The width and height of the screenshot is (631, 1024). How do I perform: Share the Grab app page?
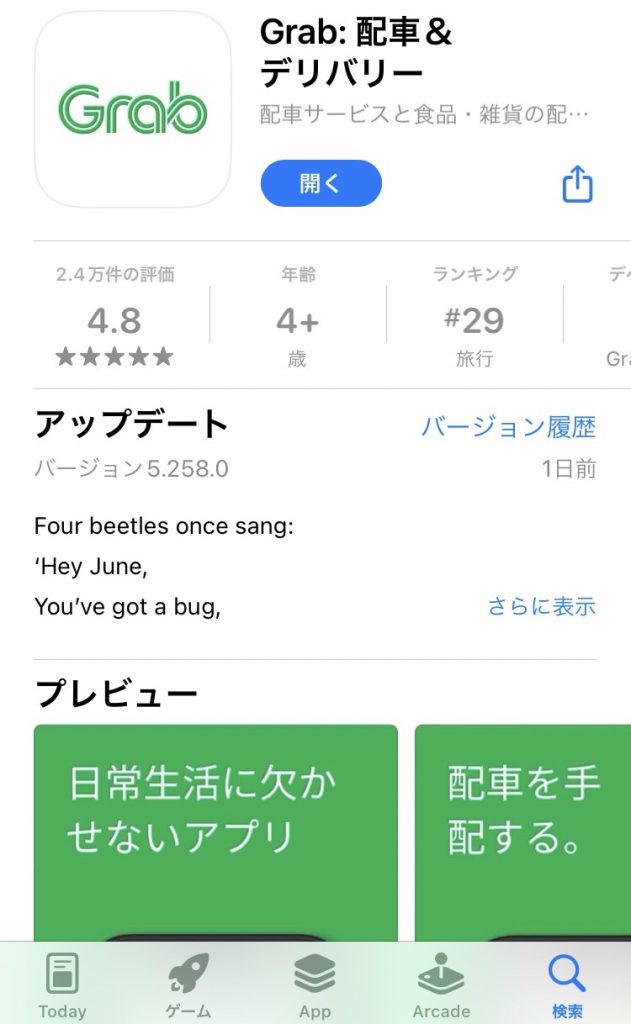577,184
